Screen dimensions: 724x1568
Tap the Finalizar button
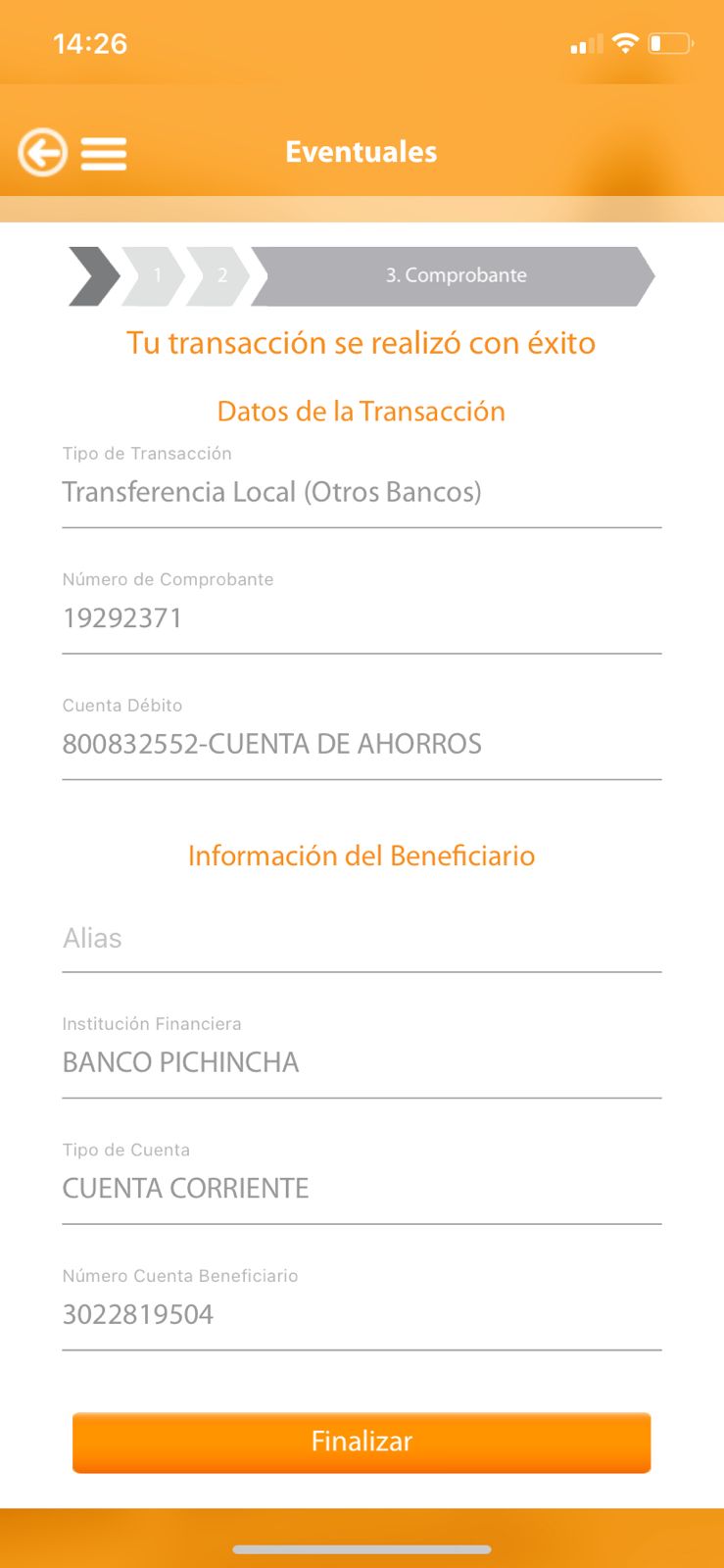coord(362,1442)
